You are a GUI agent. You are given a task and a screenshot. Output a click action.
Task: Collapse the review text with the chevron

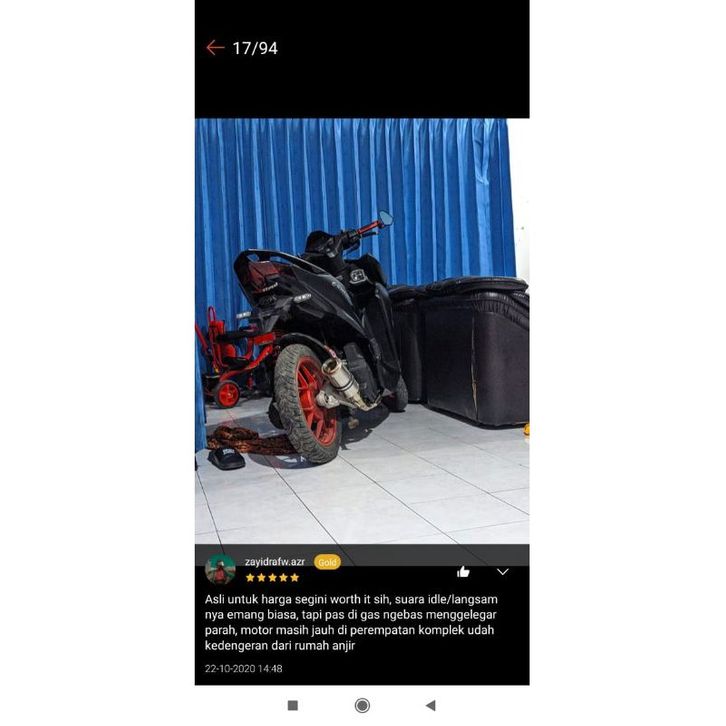pos(502,571)
